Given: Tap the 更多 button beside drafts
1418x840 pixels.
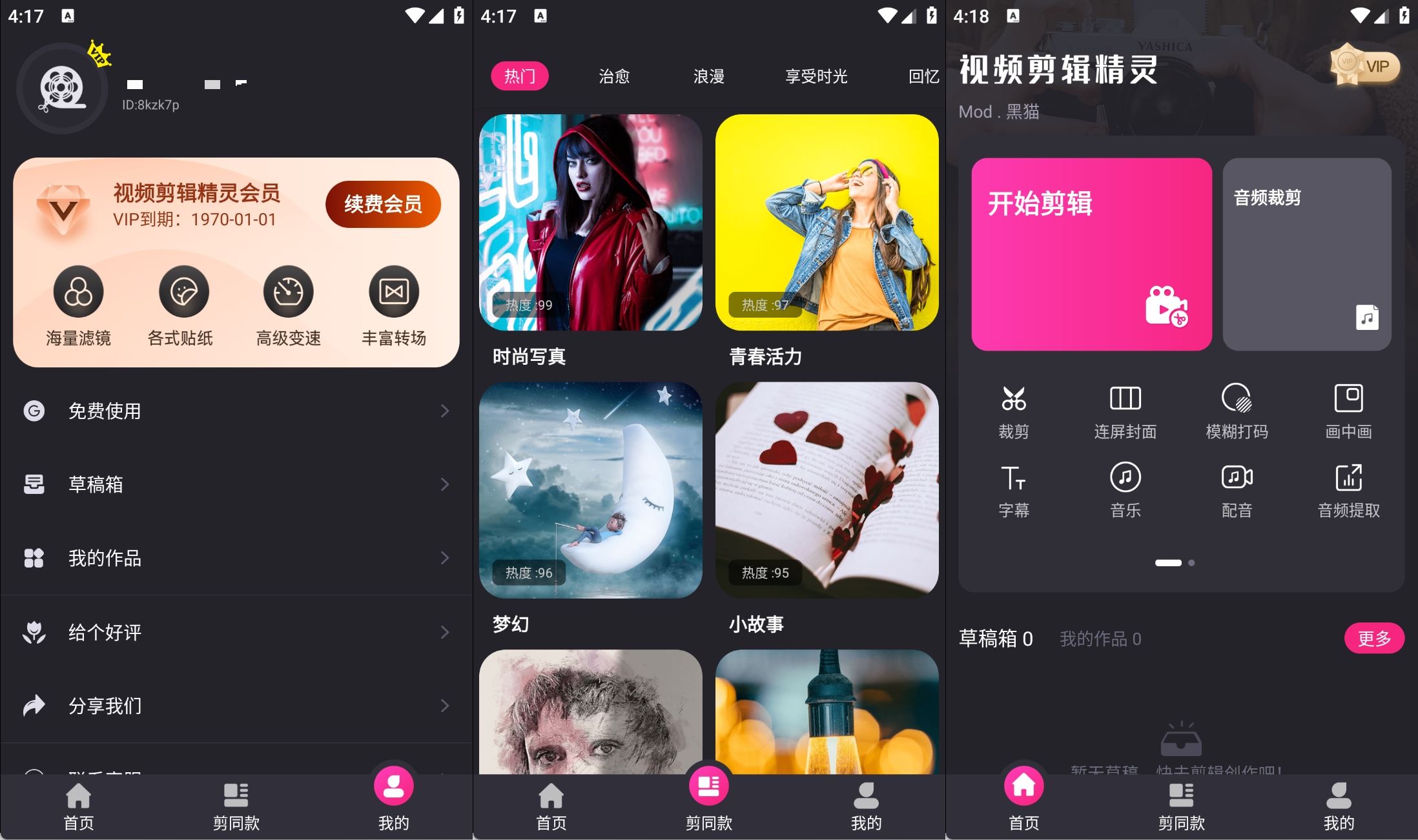Looking at the screenshot, I should 1373,639.
